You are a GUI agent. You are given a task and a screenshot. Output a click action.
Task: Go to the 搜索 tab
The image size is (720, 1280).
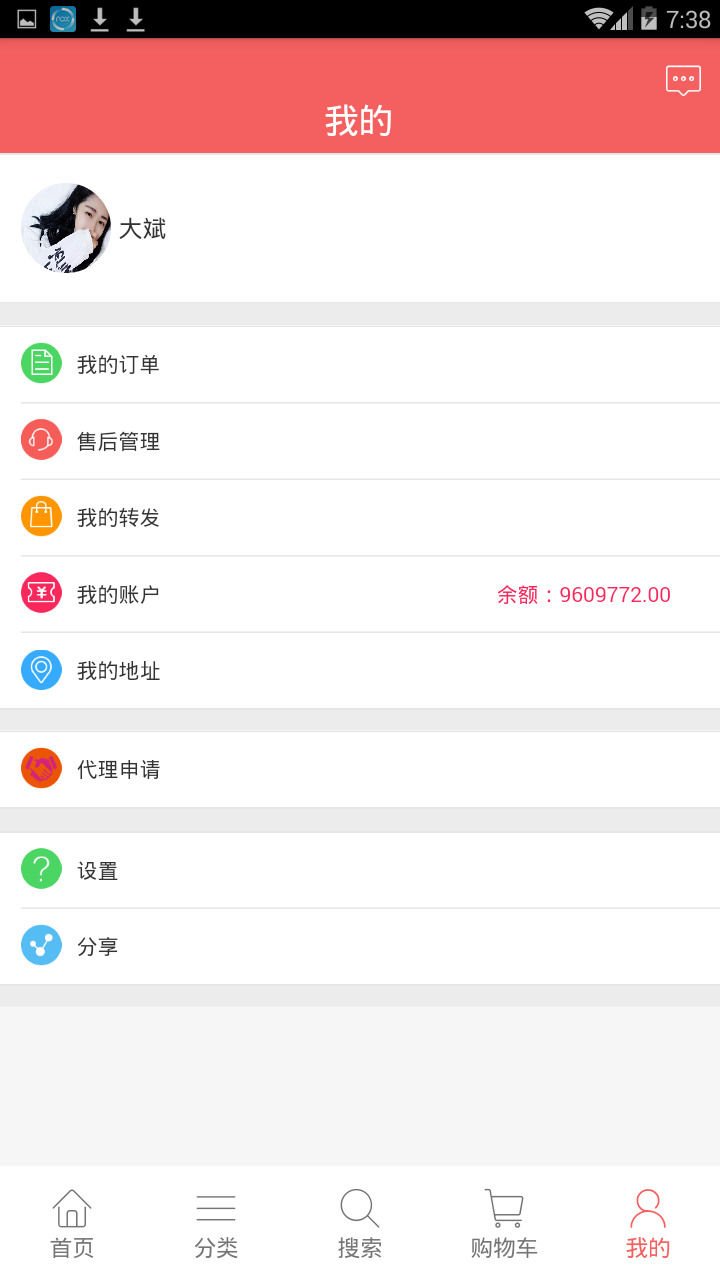click(360, 1223)
